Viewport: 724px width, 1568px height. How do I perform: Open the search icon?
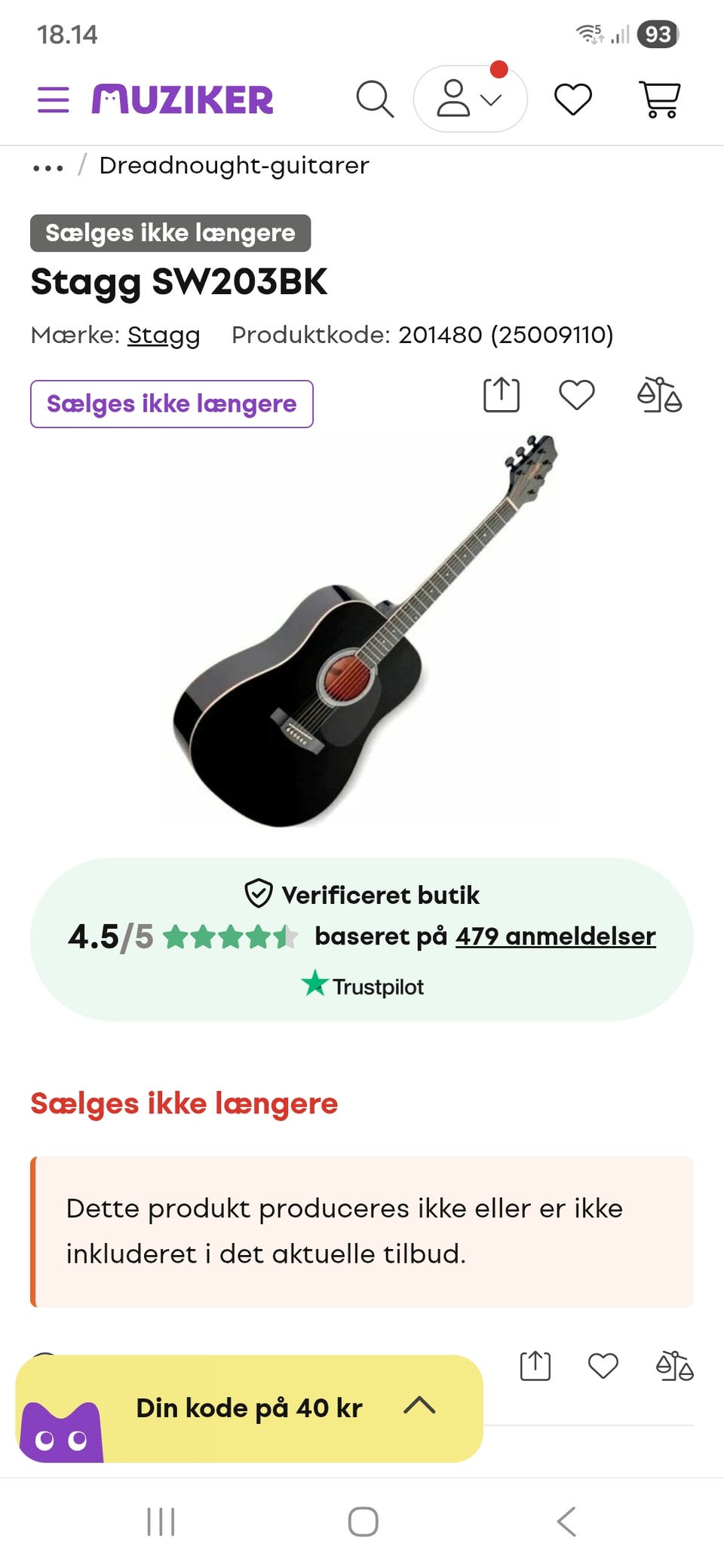[x=376, y=99]
